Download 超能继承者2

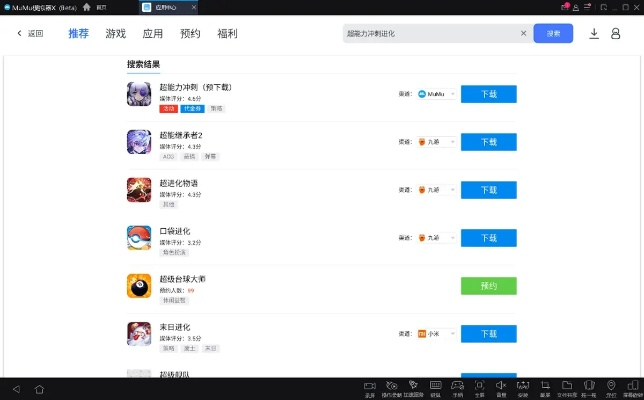[x=488, y=142]
